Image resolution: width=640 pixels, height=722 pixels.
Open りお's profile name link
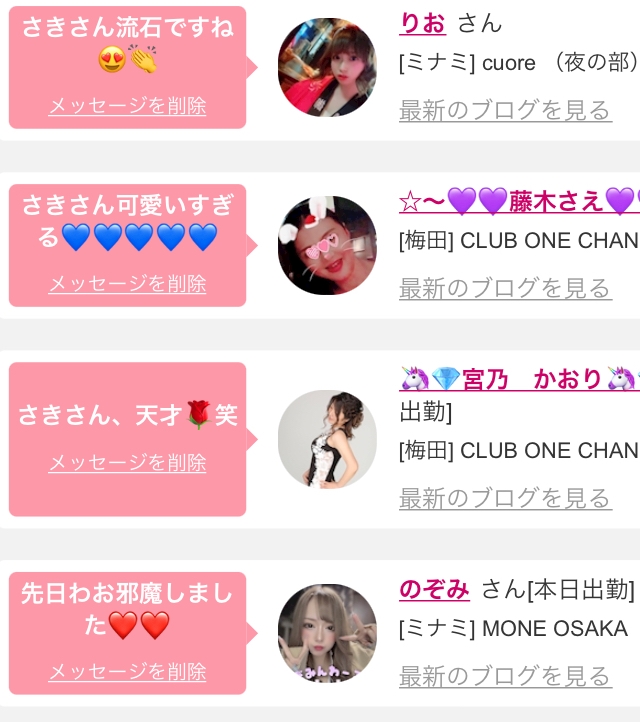tap(423, 23)
